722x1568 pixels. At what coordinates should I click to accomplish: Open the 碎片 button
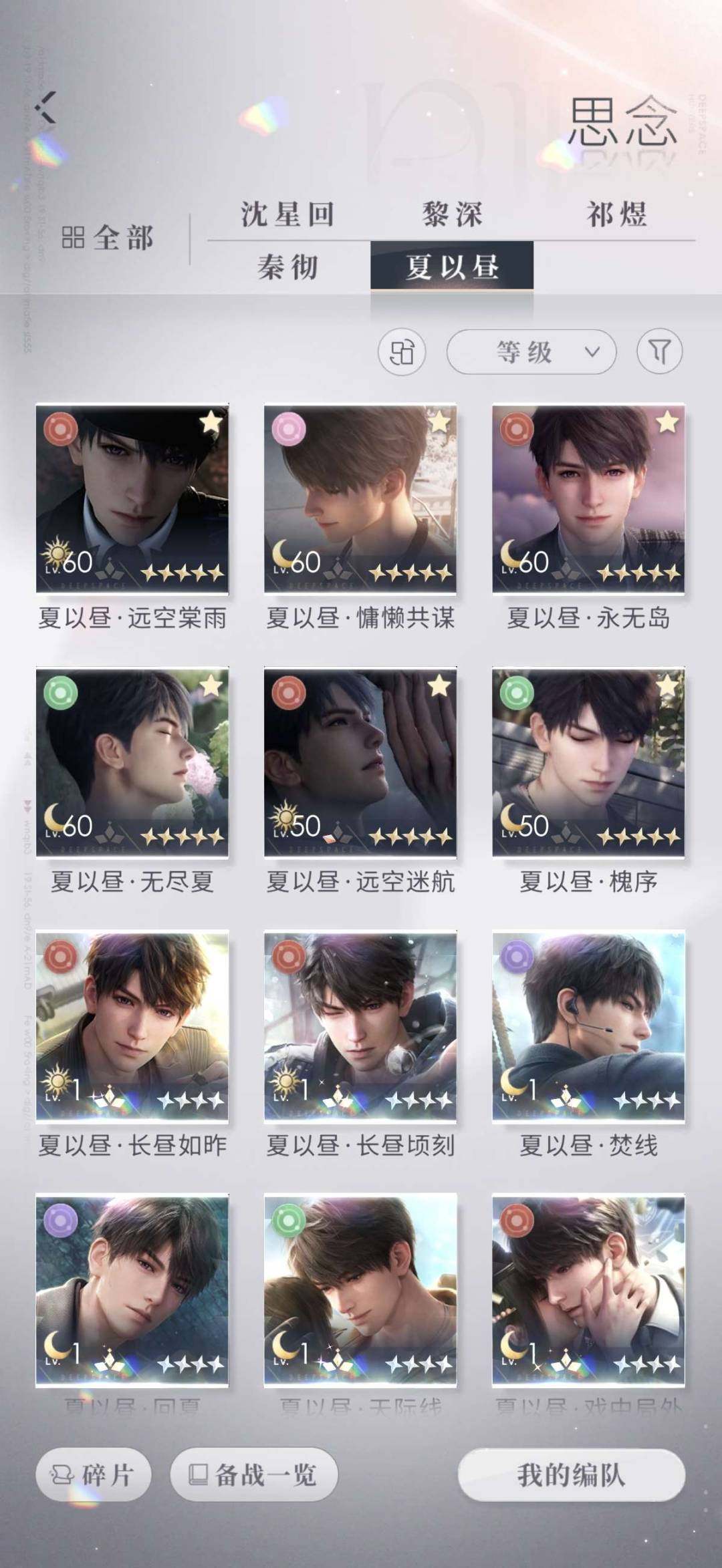click(x=94, y=1474)
